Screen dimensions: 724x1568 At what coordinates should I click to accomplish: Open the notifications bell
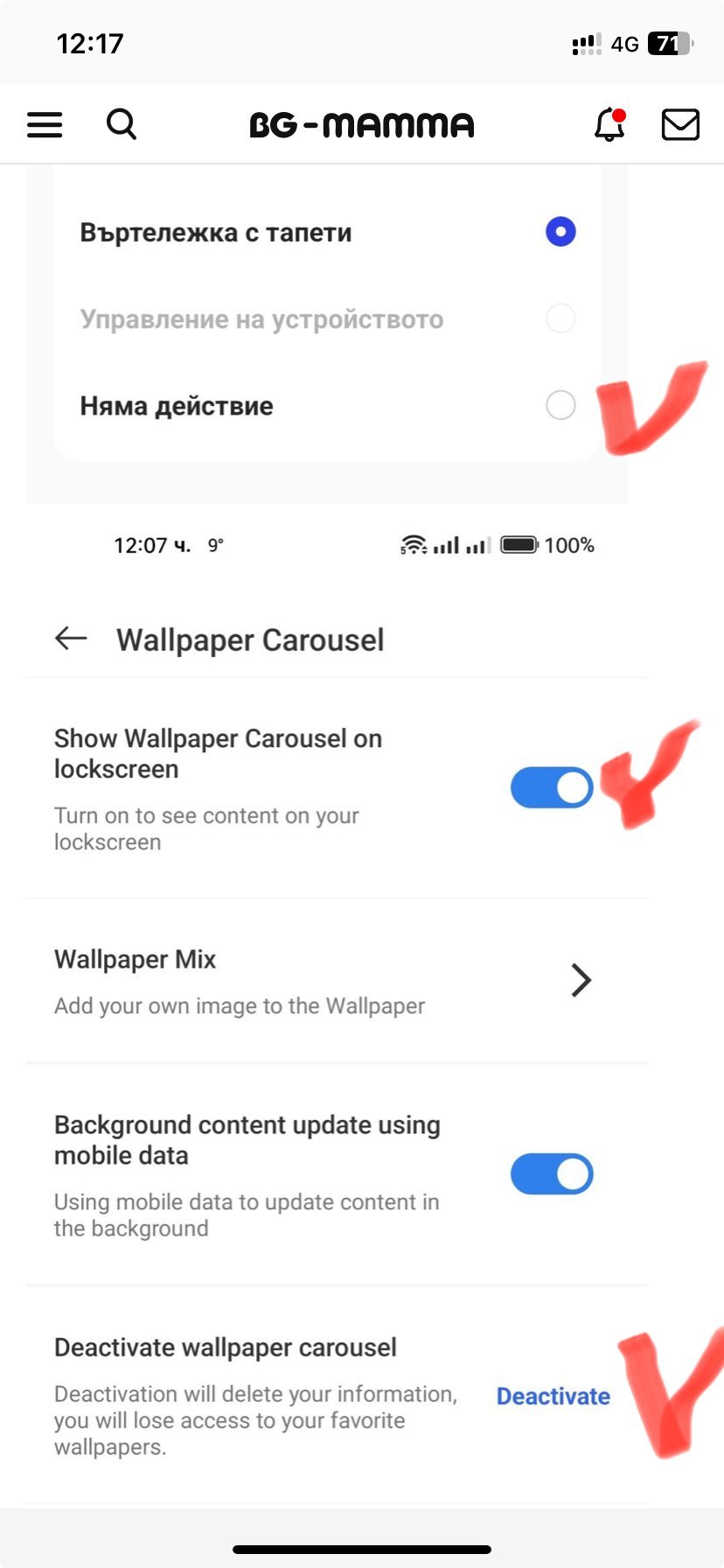coord(609,124)
